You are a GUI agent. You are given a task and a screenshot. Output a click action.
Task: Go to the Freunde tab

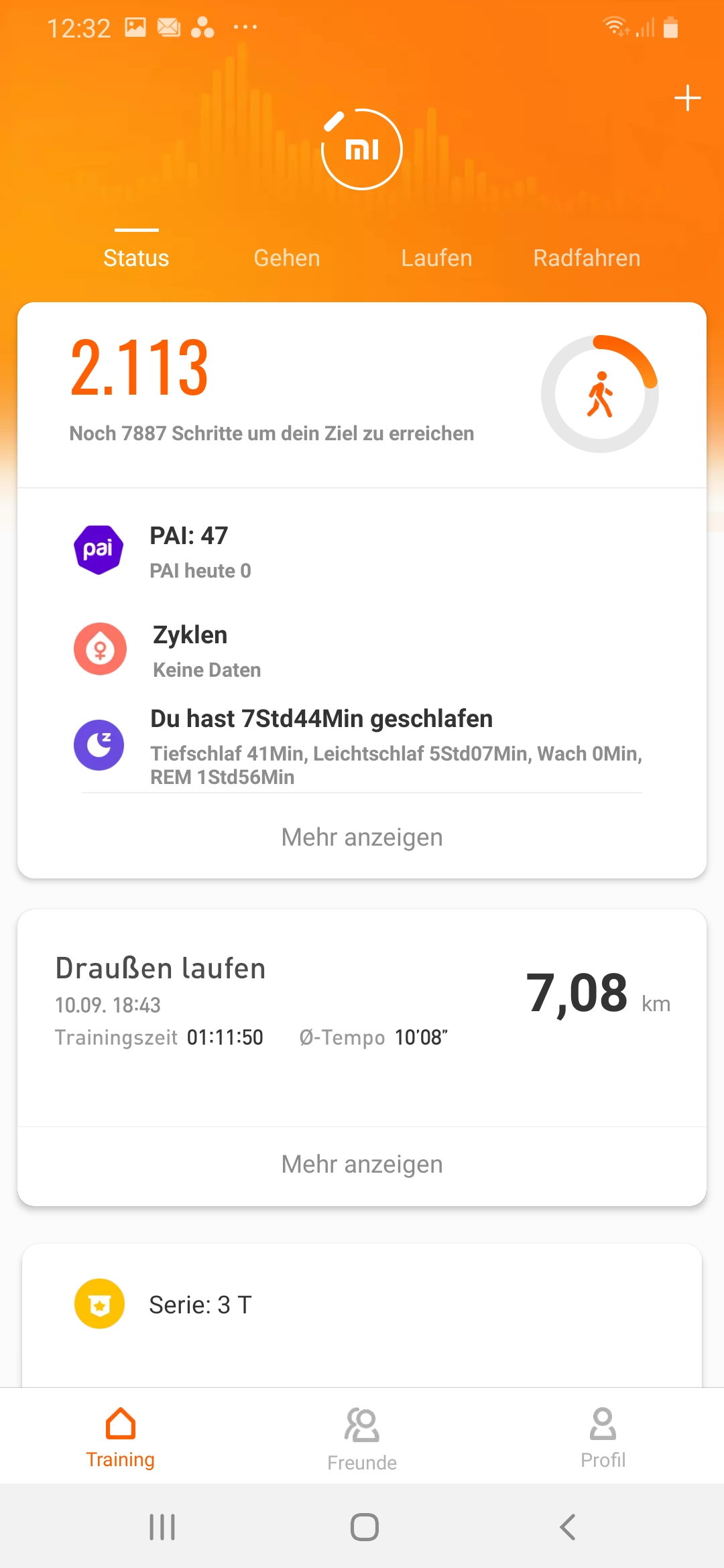coord(362,1438)
